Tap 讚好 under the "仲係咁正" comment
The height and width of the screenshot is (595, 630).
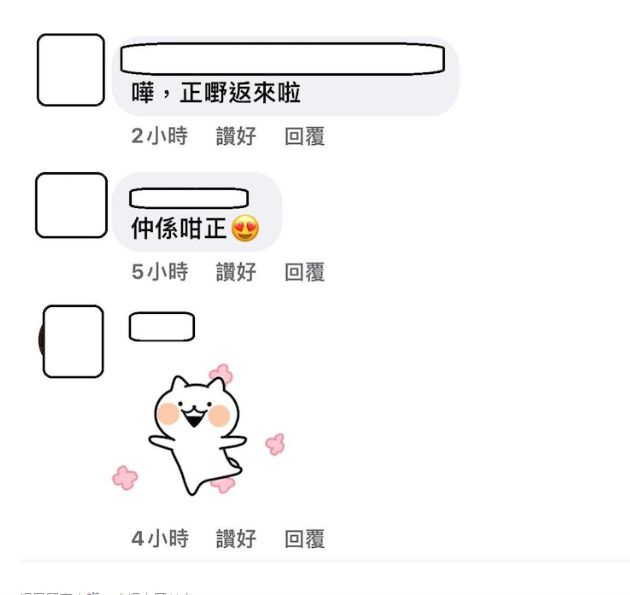(236, 271)
